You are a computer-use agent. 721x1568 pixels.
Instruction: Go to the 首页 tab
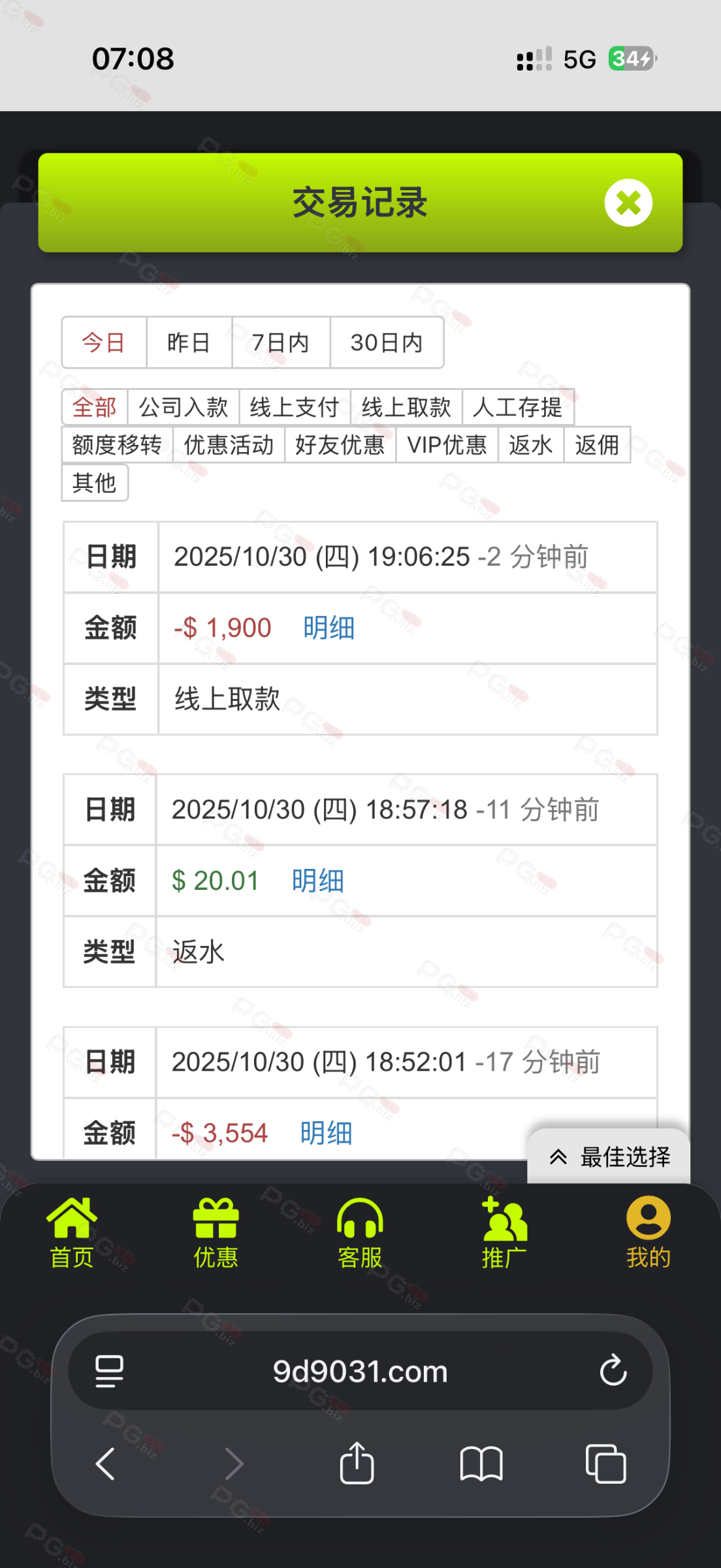coord(72,1232)
